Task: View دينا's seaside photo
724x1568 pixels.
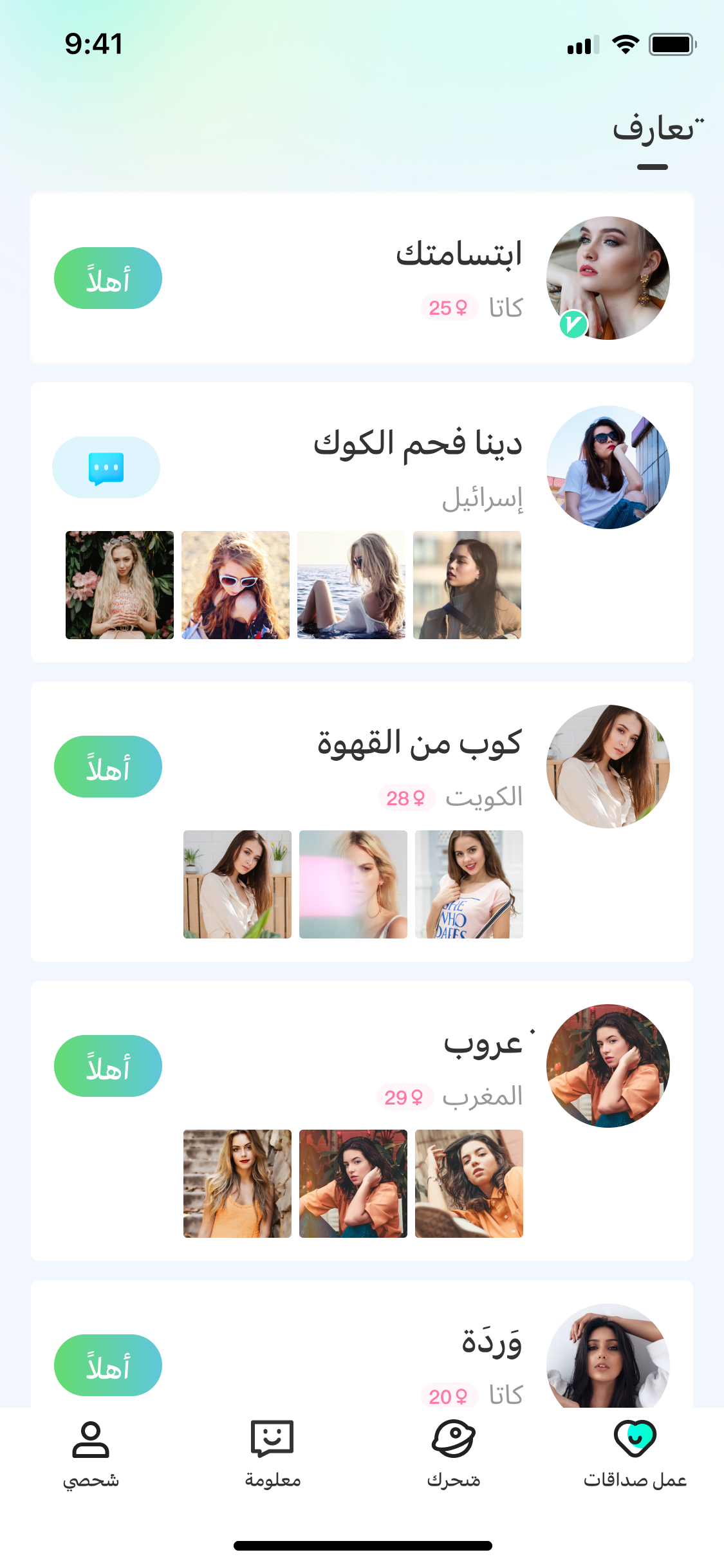Action: 351,585
